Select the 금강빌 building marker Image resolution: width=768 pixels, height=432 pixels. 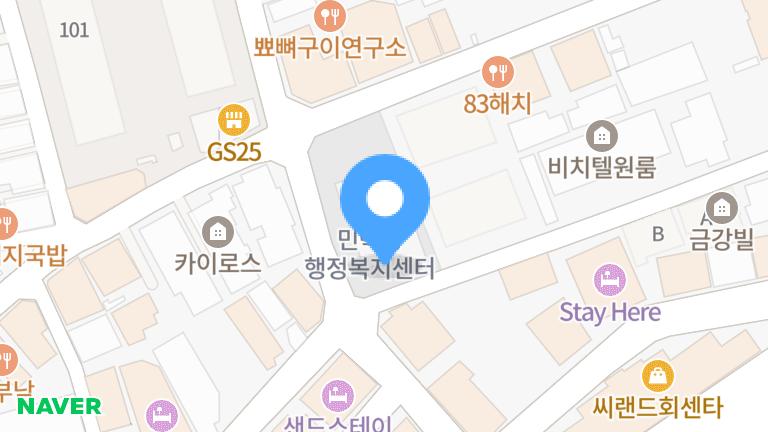point(722,208)
